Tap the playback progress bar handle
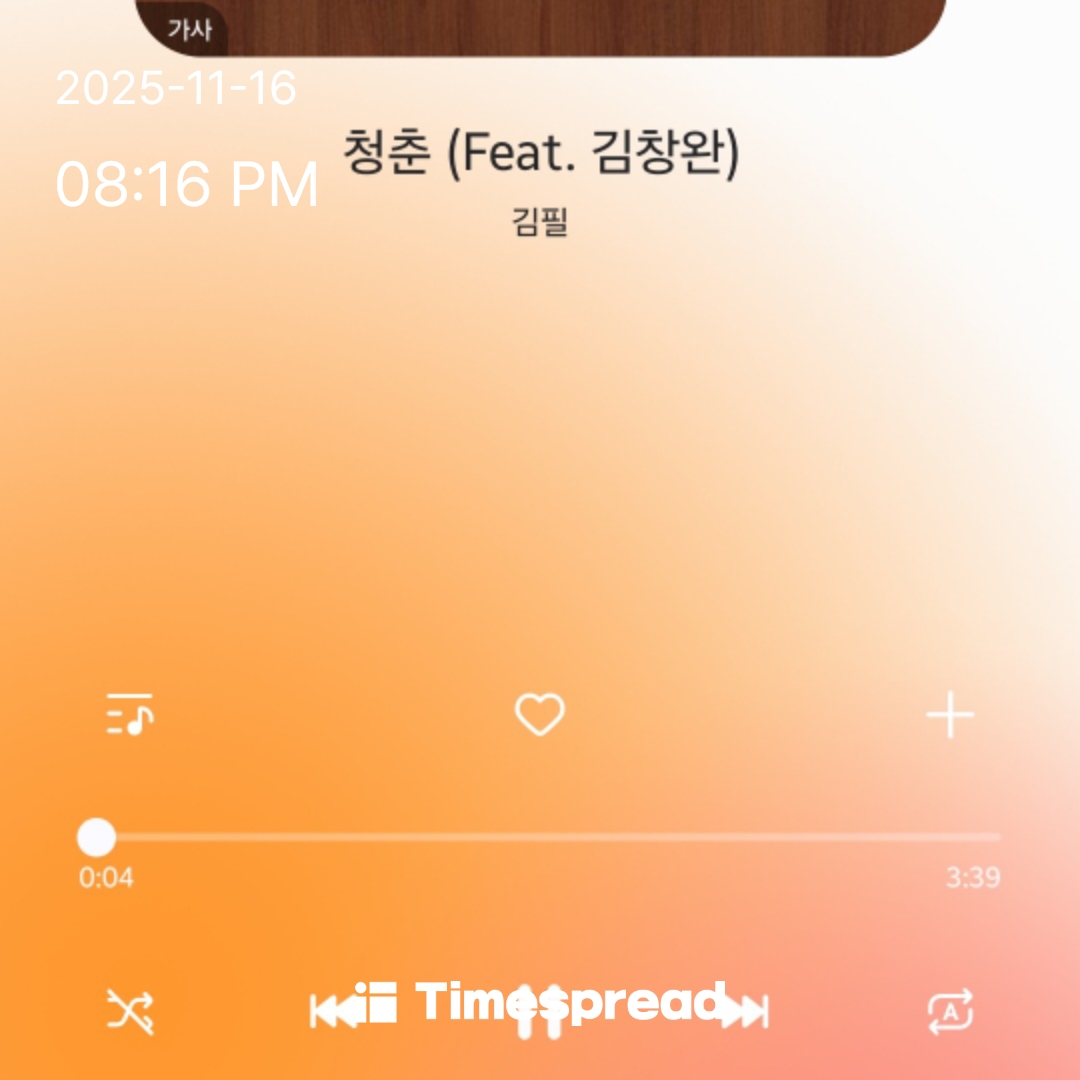Viewport: 1080px width, 1080px height. coord(97,837)
